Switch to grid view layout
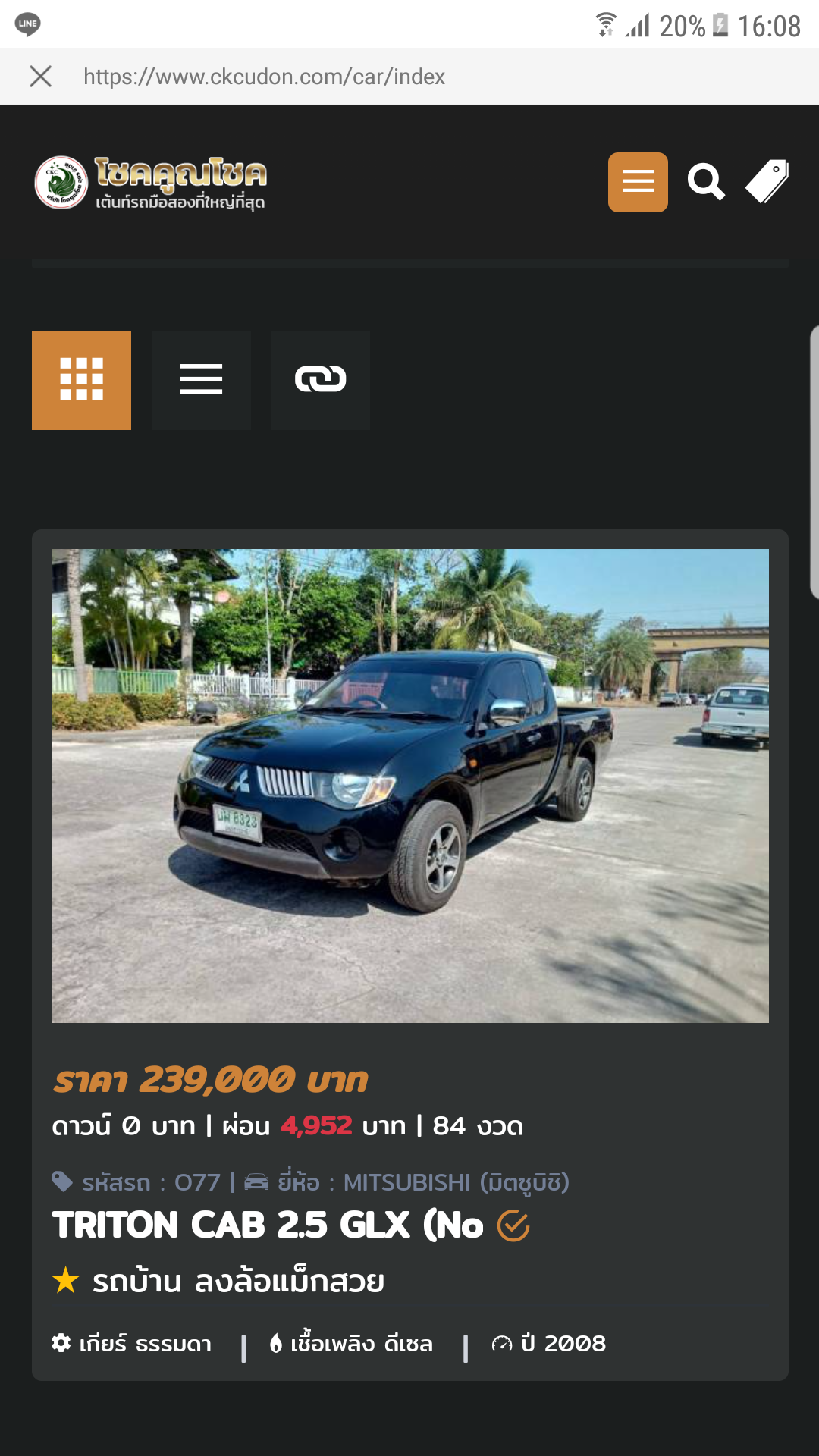Image resolution: width=819 pixels, height=1456 pixels. [x=81, y=380]
